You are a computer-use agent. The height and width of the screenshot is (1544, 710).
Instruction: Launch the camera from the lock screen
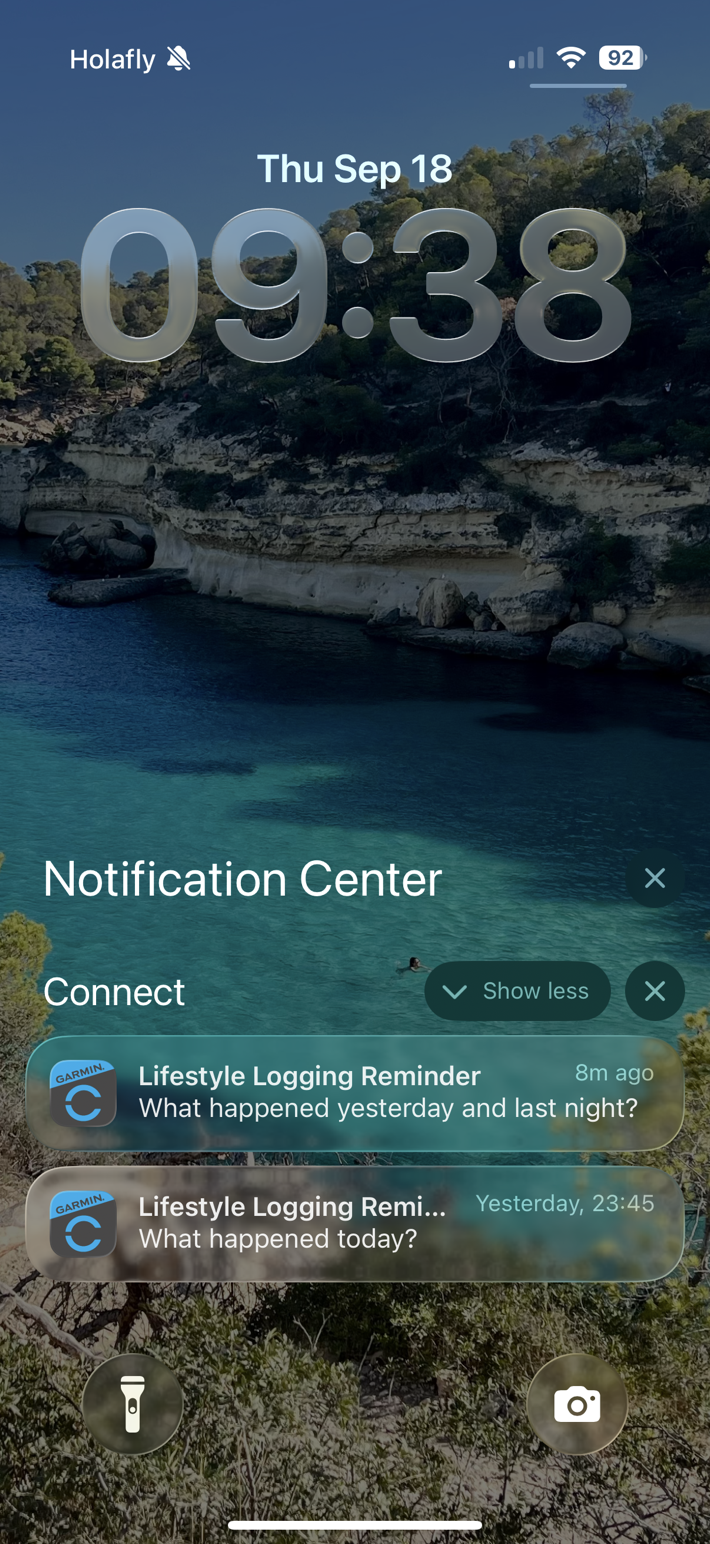click(x=577, y=1403)
